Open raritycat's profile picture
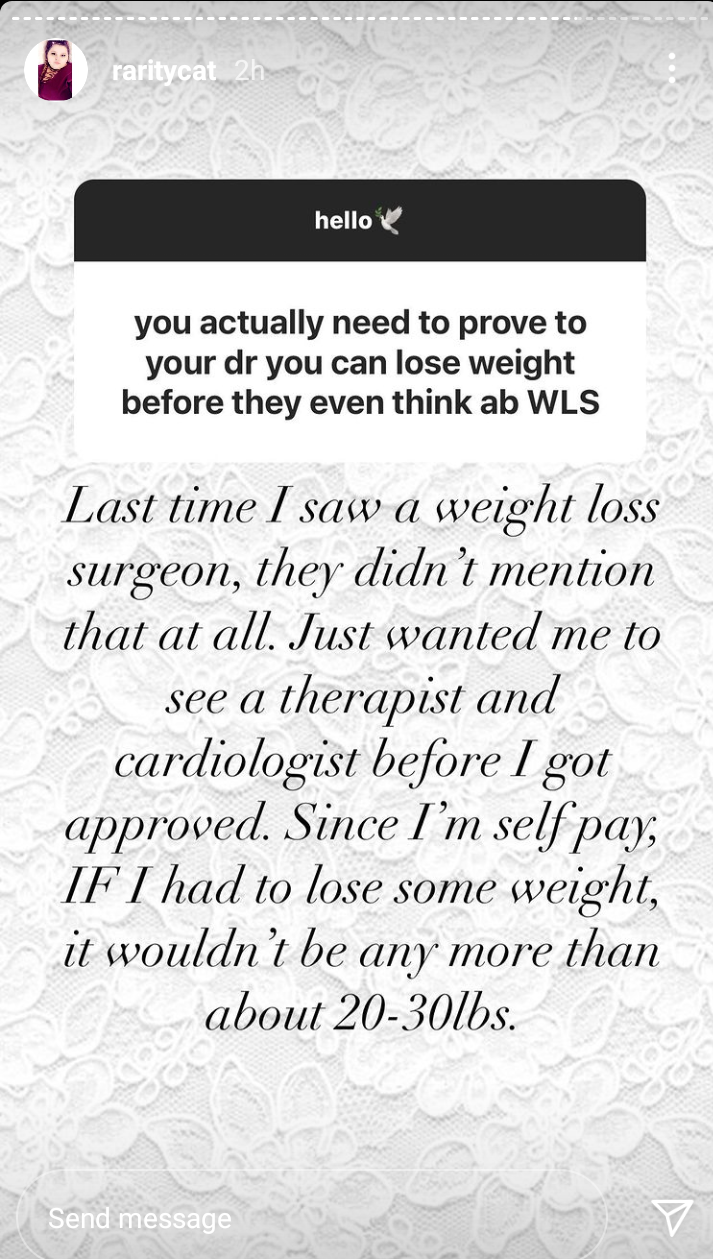Image resolution: width=713 pixels, height=1259 pixels. [55, 70]
